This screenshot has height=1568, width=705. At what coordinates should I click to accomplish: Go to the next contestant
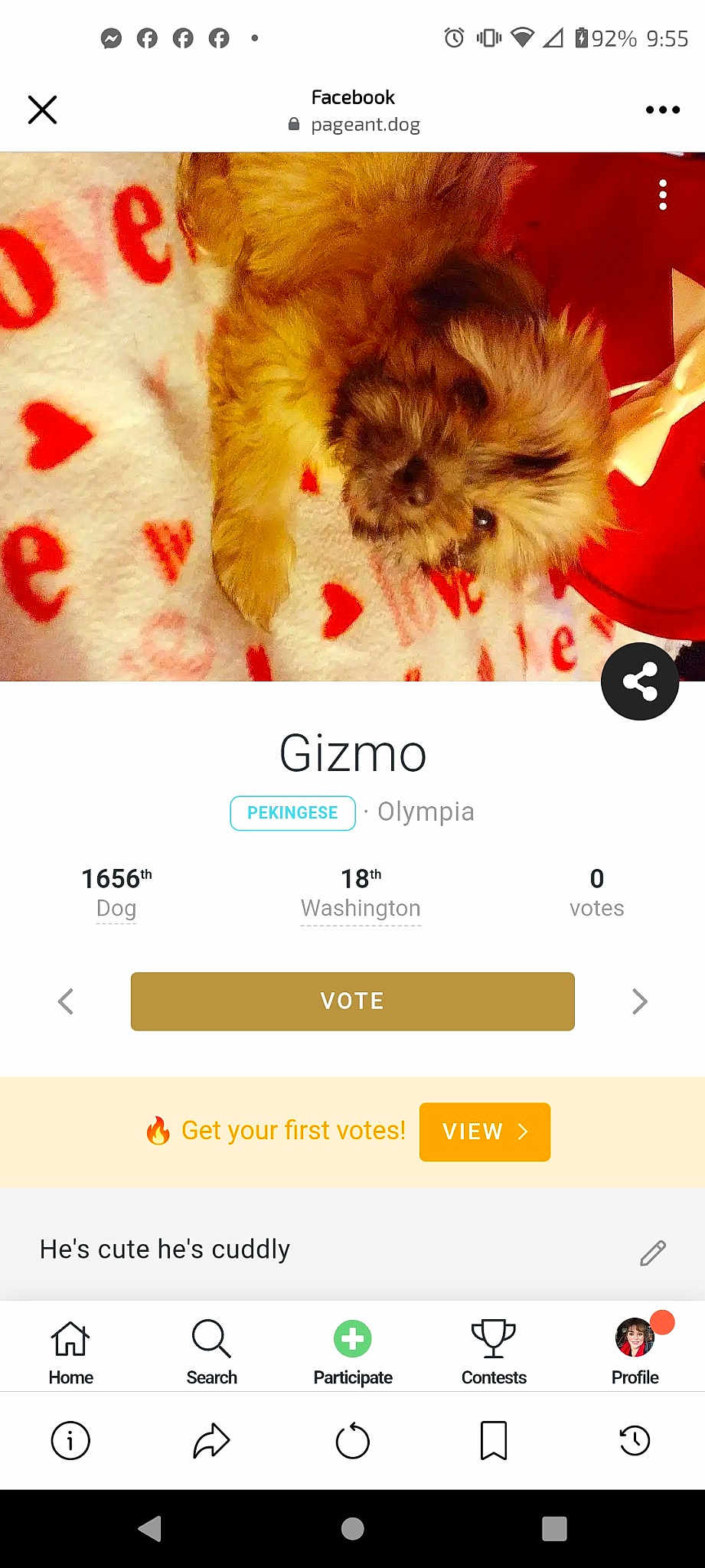click(640, 1001)
